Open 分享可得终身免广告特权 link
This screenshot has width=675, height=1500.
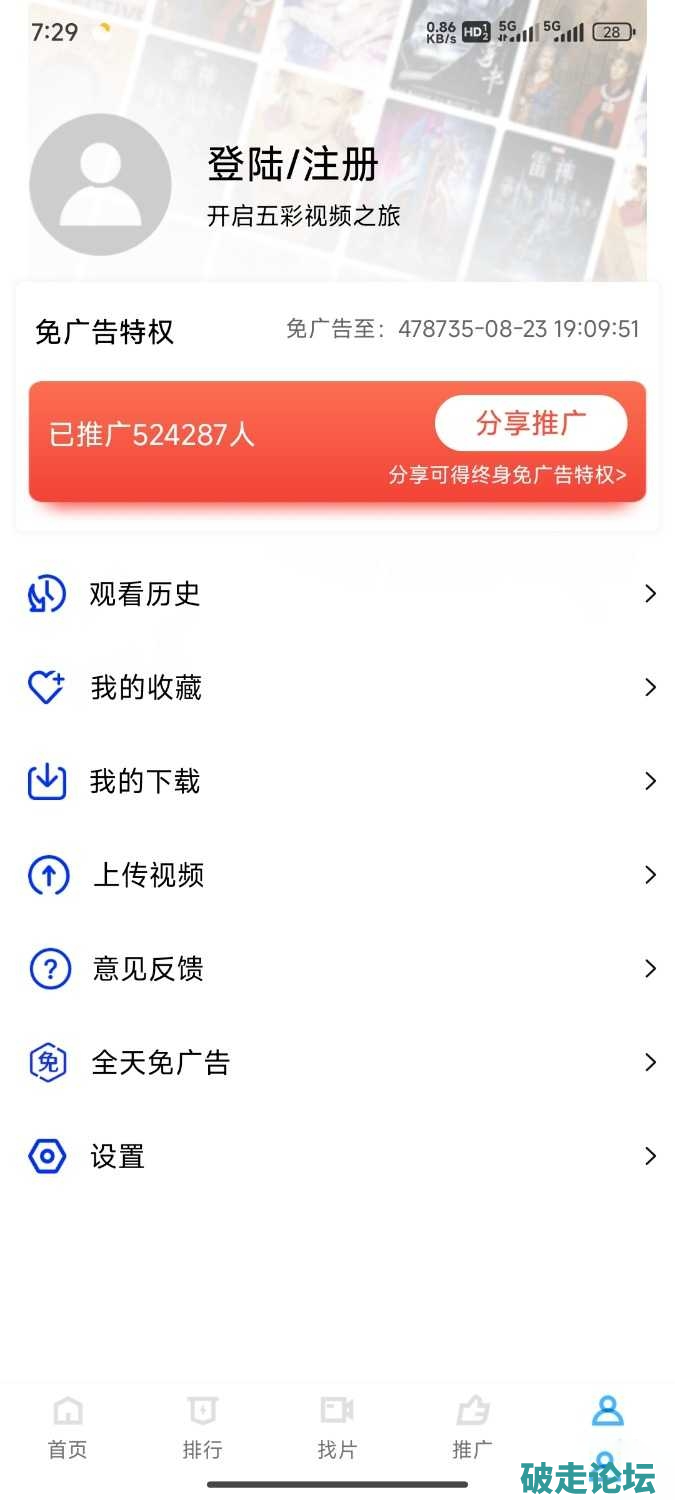pos(507,475)
